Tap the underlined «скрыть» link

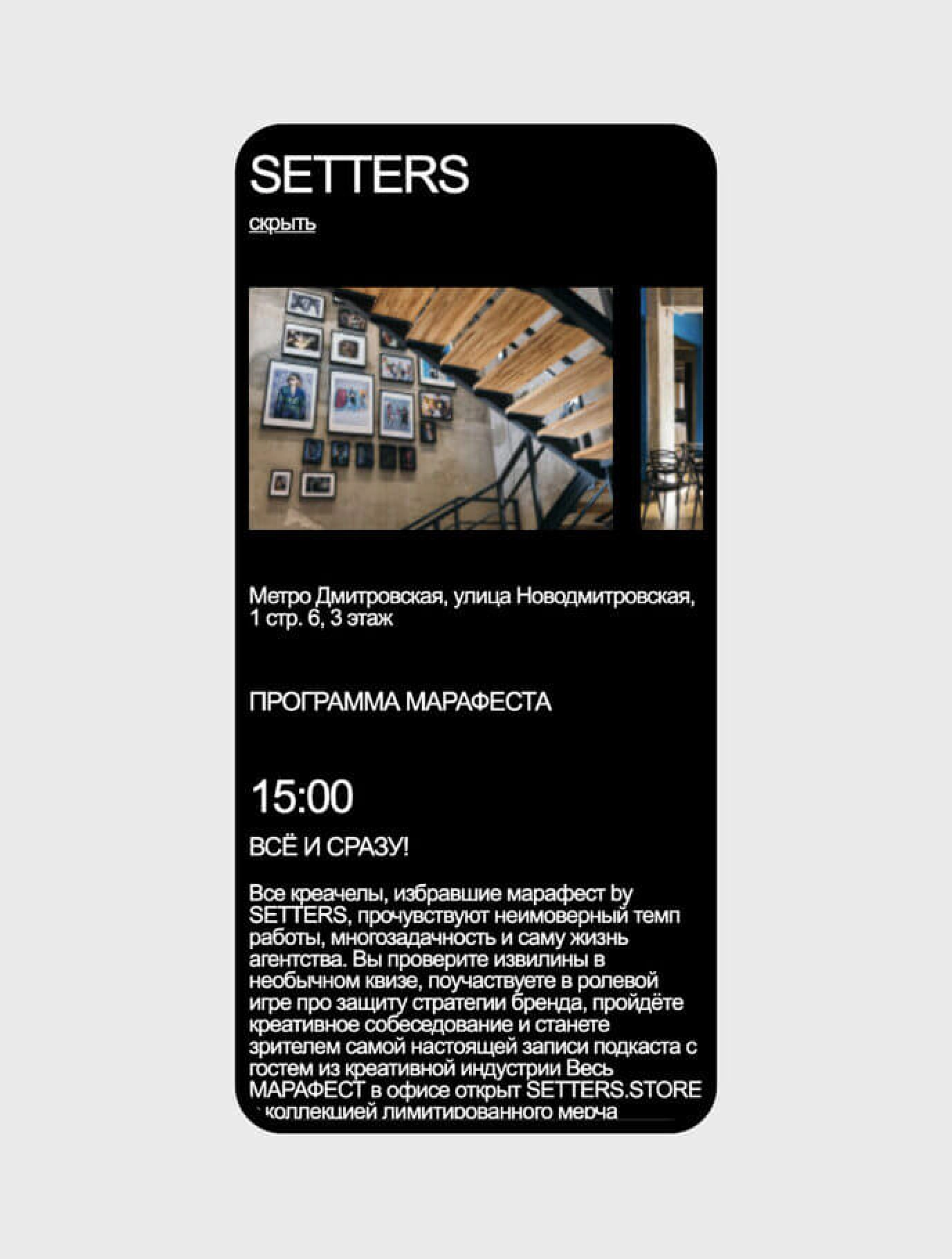pos(282,223)
